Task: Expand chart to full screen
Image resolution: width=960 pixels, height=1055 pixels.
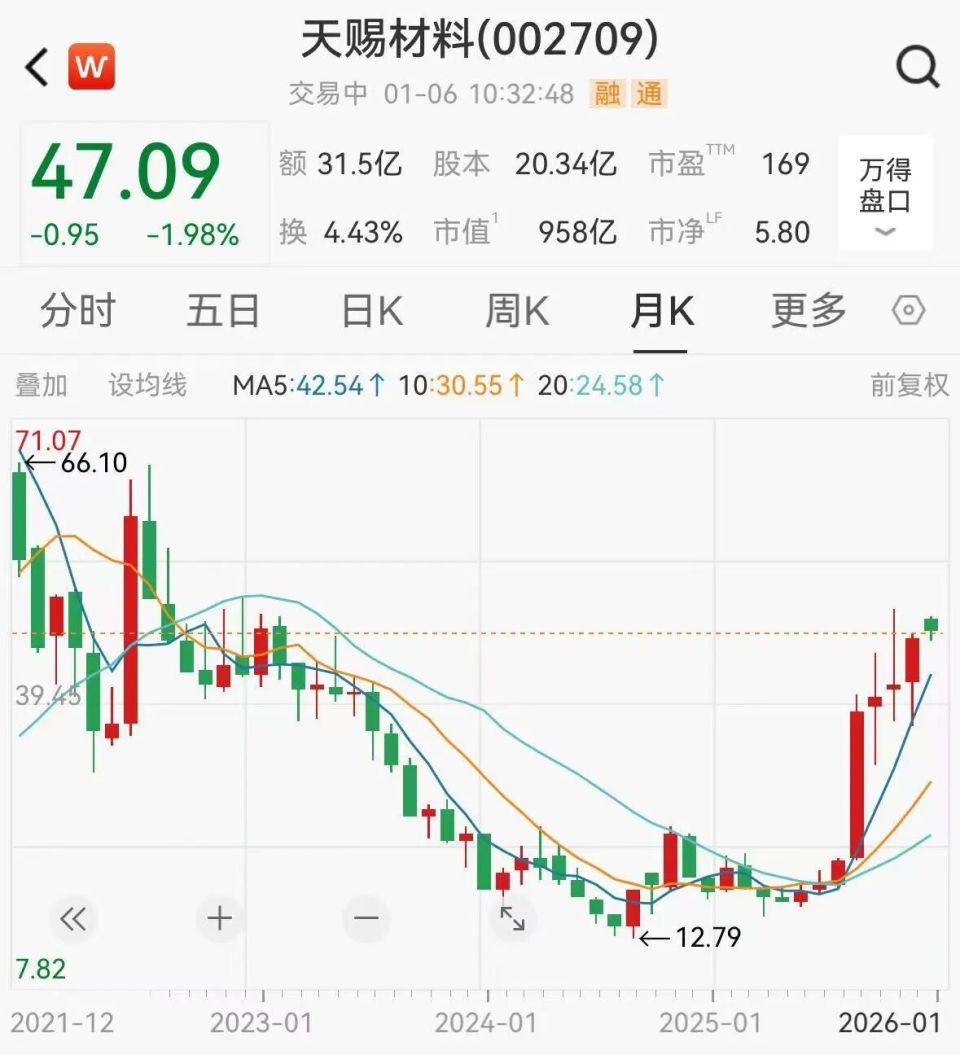Action: pos(512,918)
